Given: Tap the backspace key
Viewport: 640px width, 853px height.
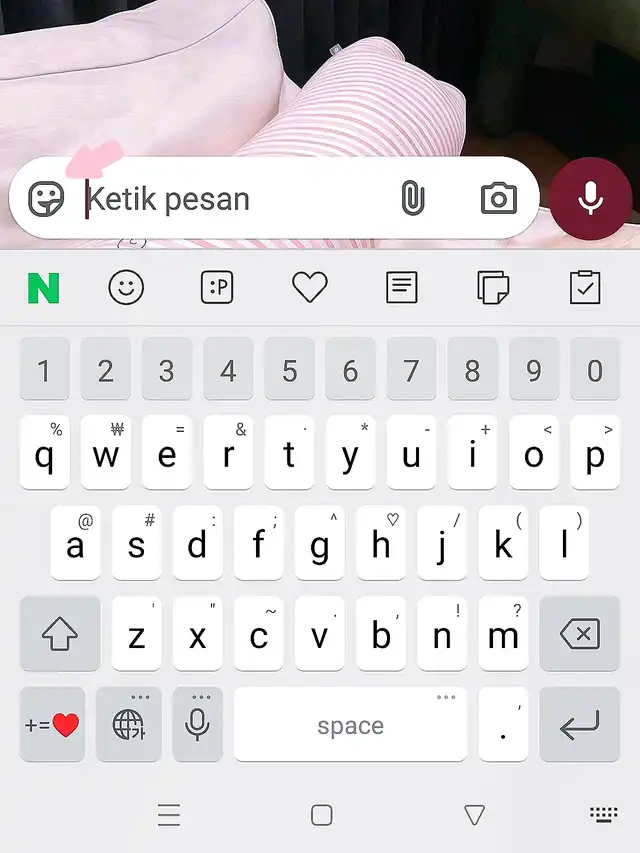Looking at the screenshot, I should coord(580,634).
